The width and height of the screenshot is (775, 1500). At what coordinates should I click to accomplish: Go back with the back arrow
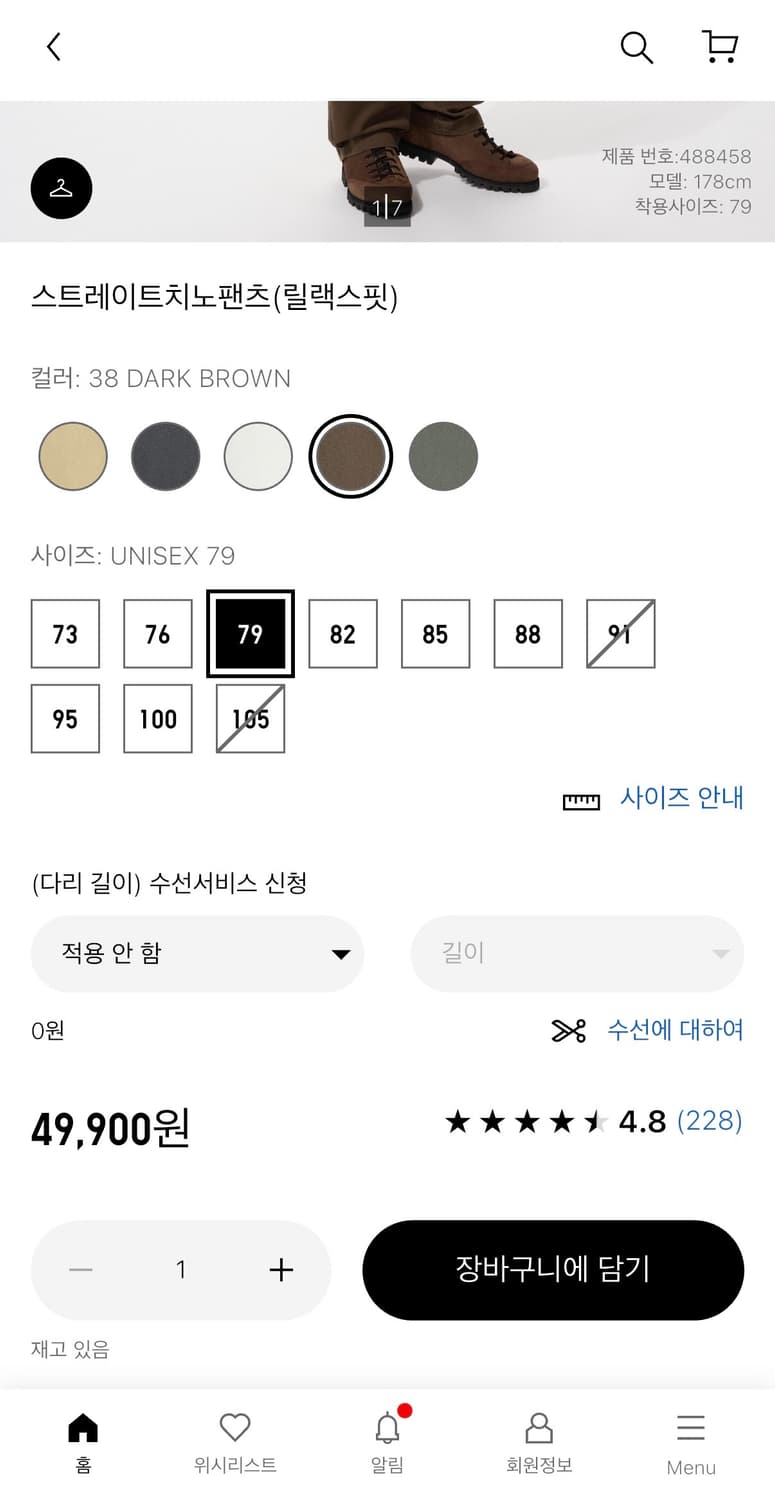53,46
